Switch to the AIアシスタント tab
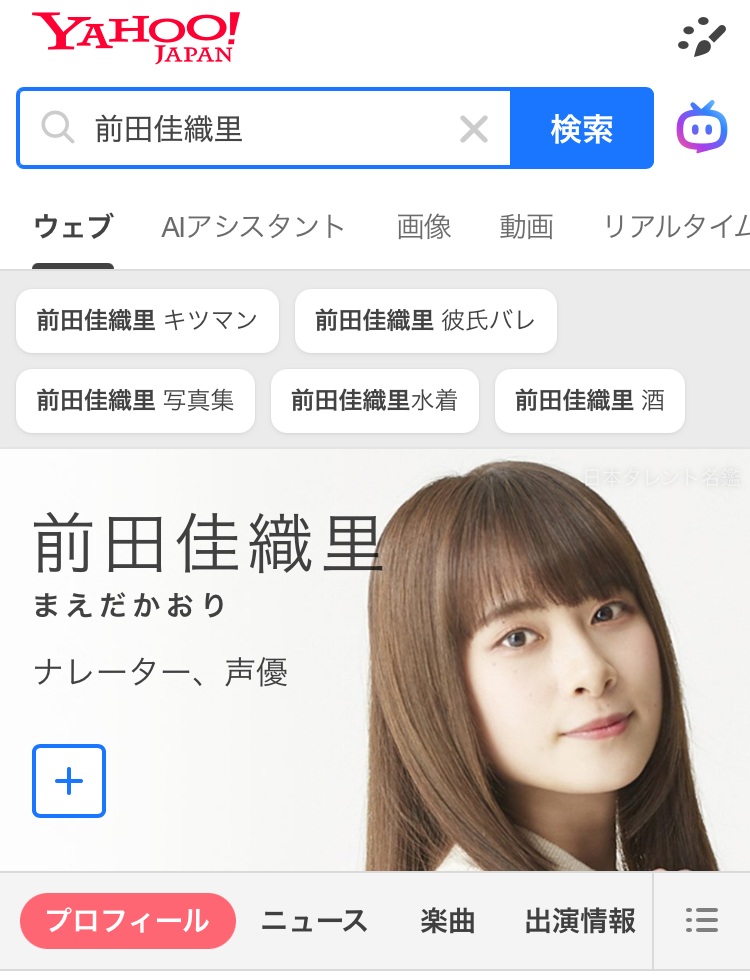The width and height of the screenshot is (750, 980). coord(253,227)
